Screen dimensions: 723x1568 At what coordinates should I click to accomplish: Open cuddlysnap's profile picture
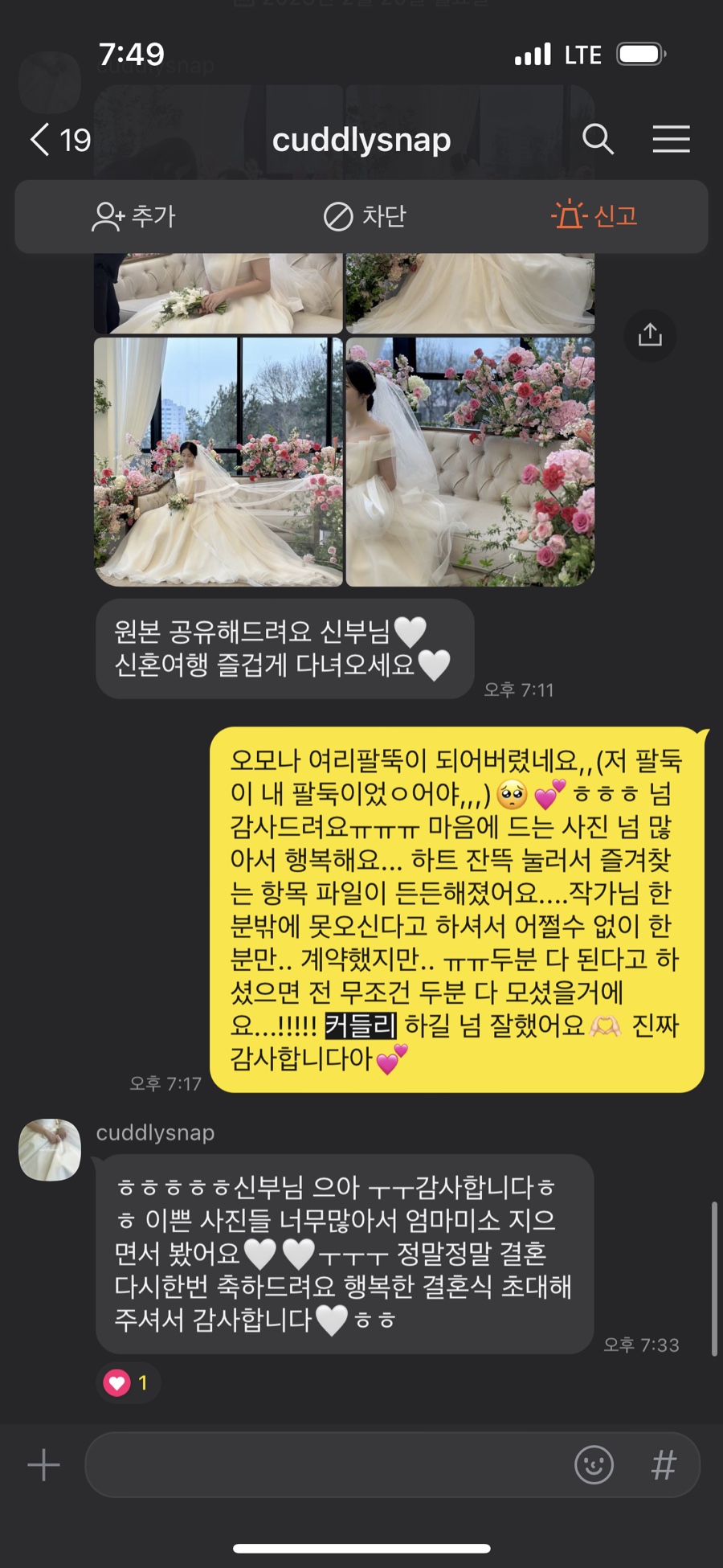(50, 1150)
